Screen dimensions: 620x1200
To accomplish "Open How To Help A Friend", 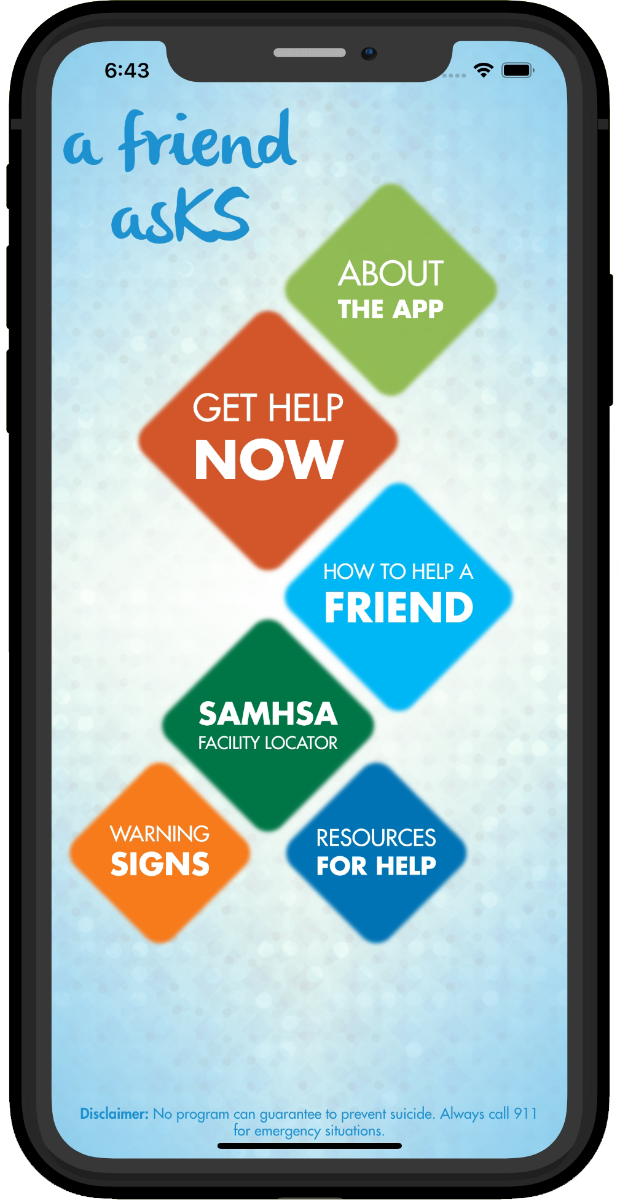I will (x=398, y=596).
